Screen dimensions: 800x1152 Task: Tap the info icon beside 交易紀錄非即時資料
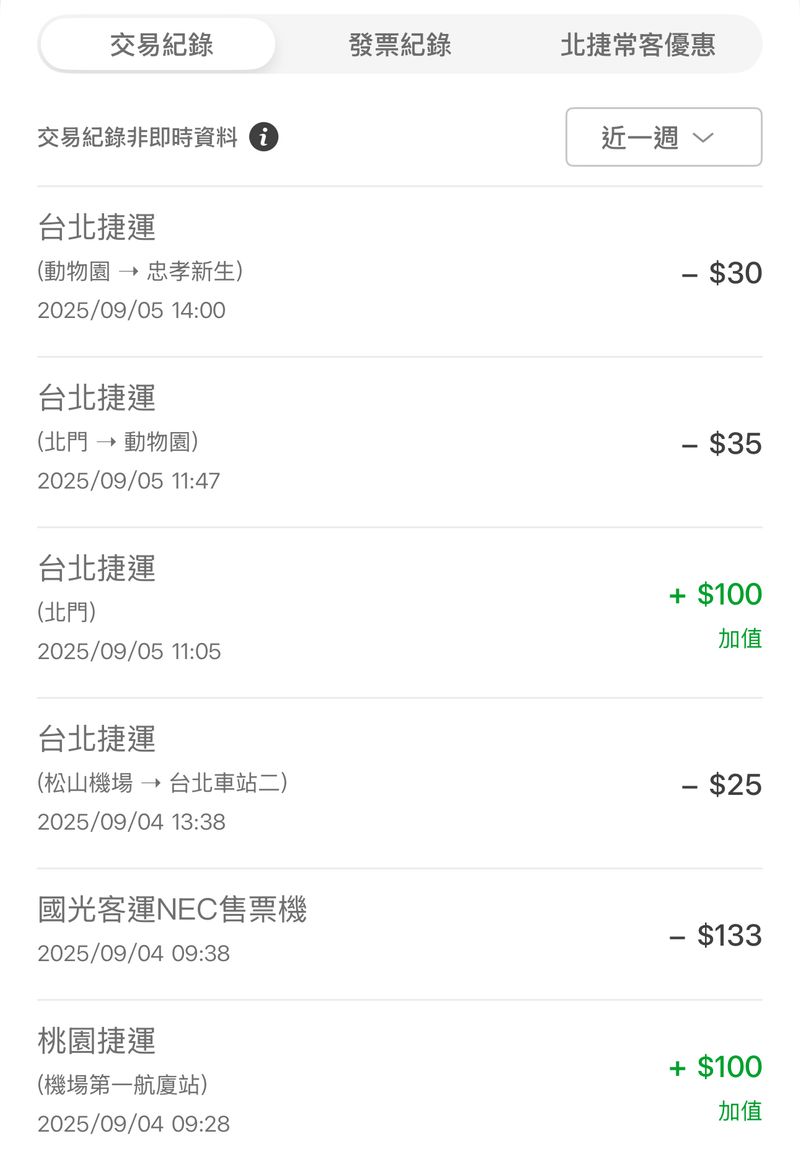pos(264,137)
